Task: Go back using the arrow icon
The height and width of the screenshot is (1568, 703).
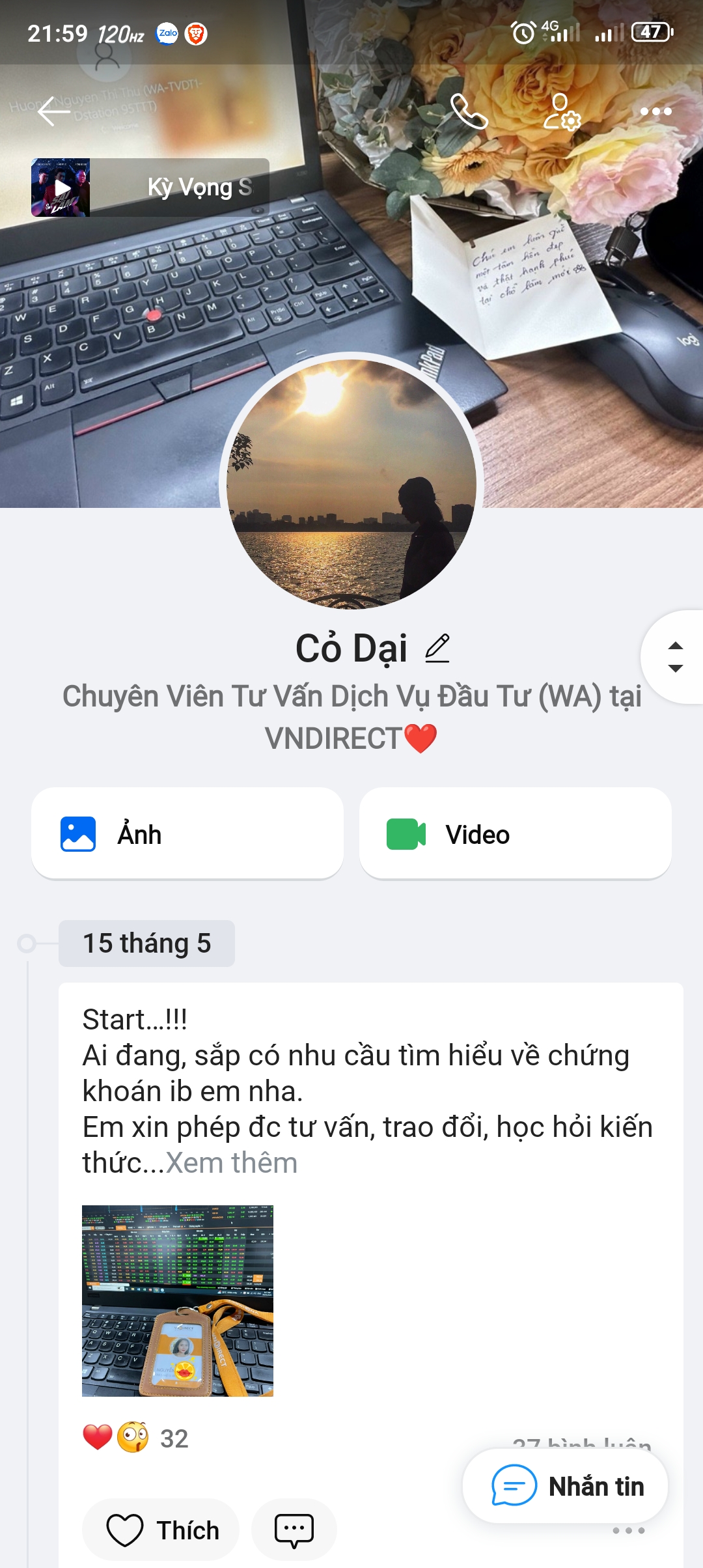Action: [53, 111]
